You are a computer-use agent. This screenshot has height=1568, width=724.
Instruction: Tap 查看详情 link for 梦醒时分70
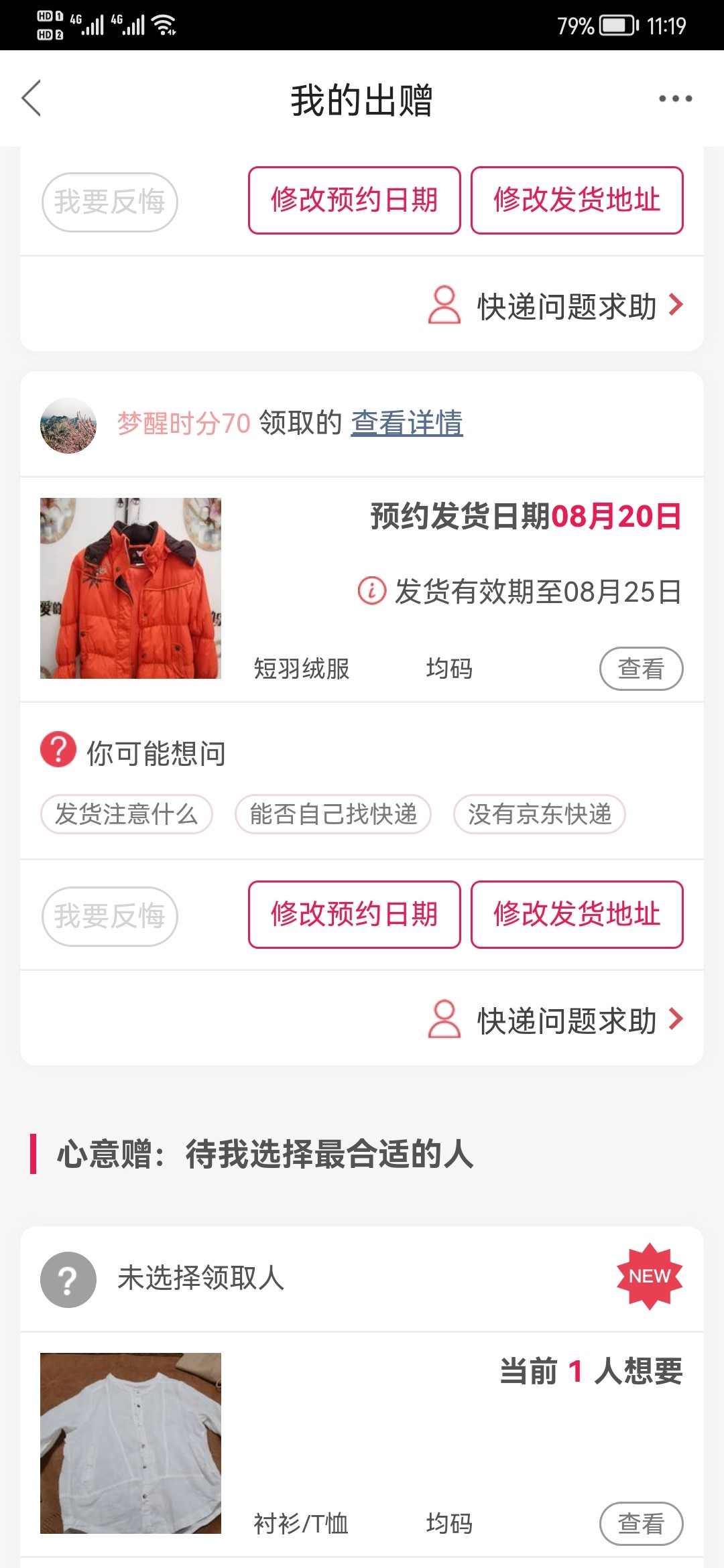click(406, 423)
